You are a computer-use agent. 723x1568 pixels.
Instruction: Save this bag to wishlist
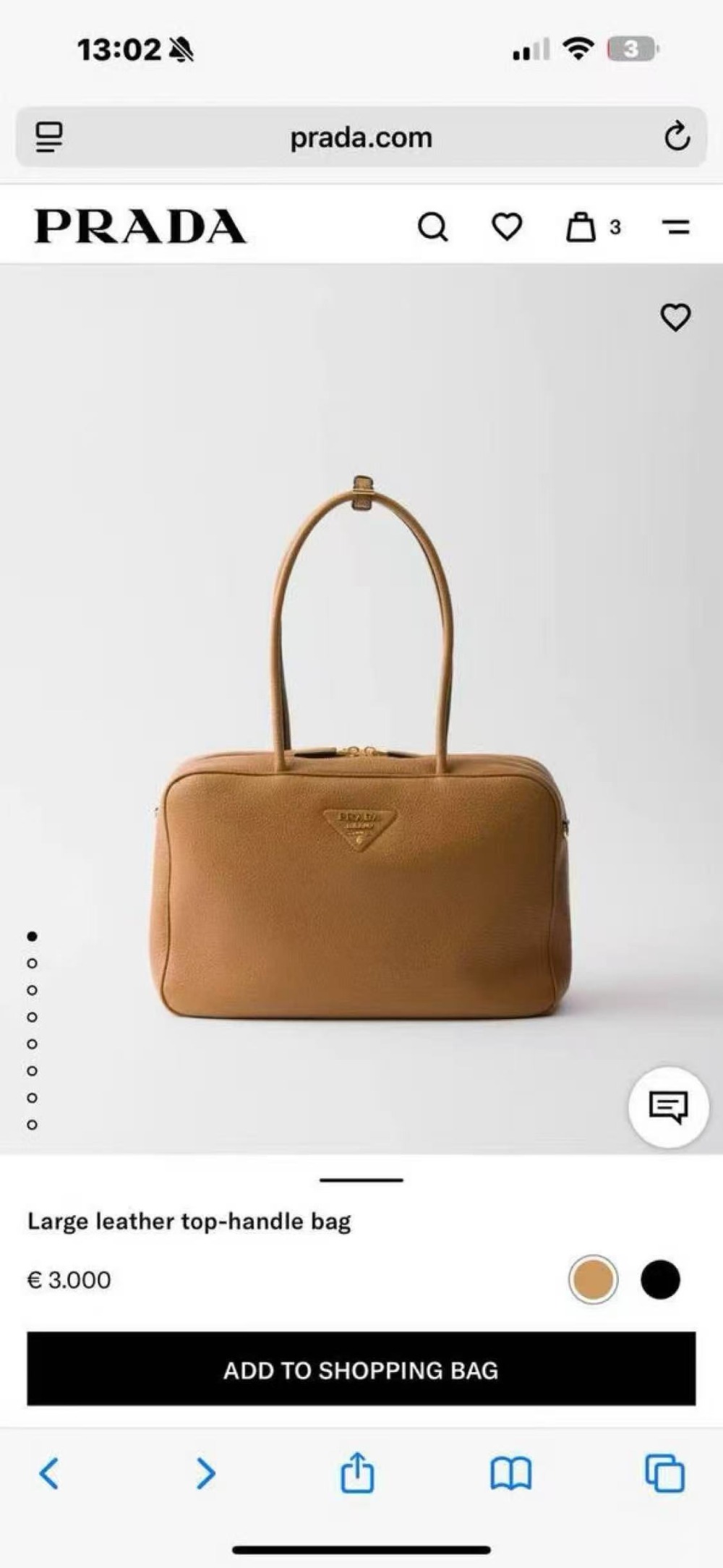point(675,317)
